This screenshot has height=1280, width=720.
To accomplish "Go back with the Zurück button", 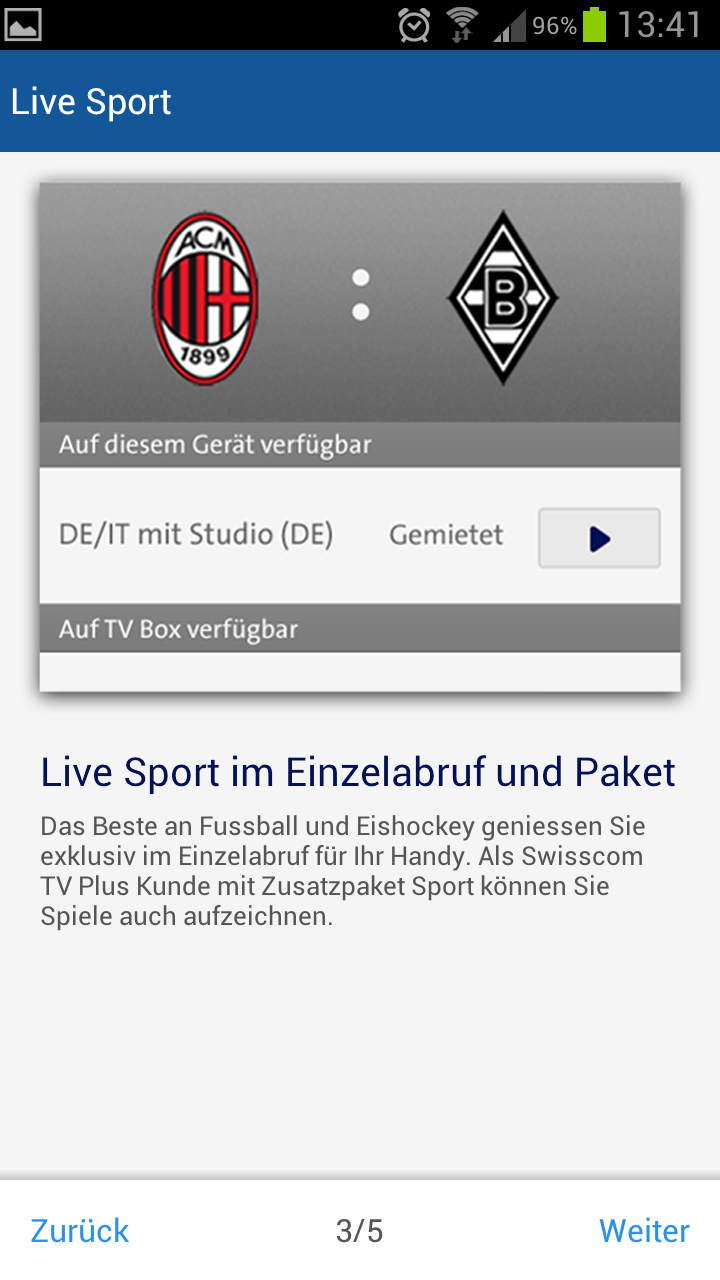I will 80,1230.
